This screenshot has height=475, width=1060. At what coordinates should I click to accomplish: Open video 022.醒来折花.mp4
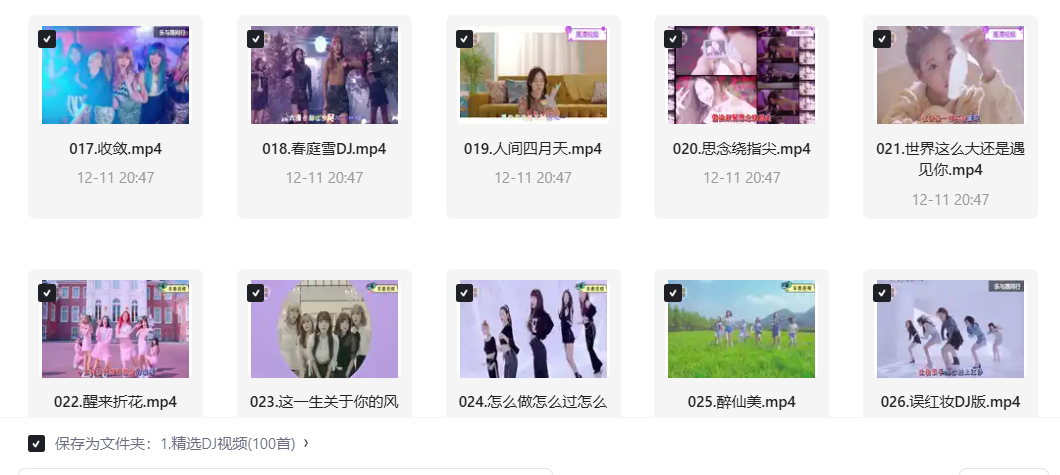(115, 329)
